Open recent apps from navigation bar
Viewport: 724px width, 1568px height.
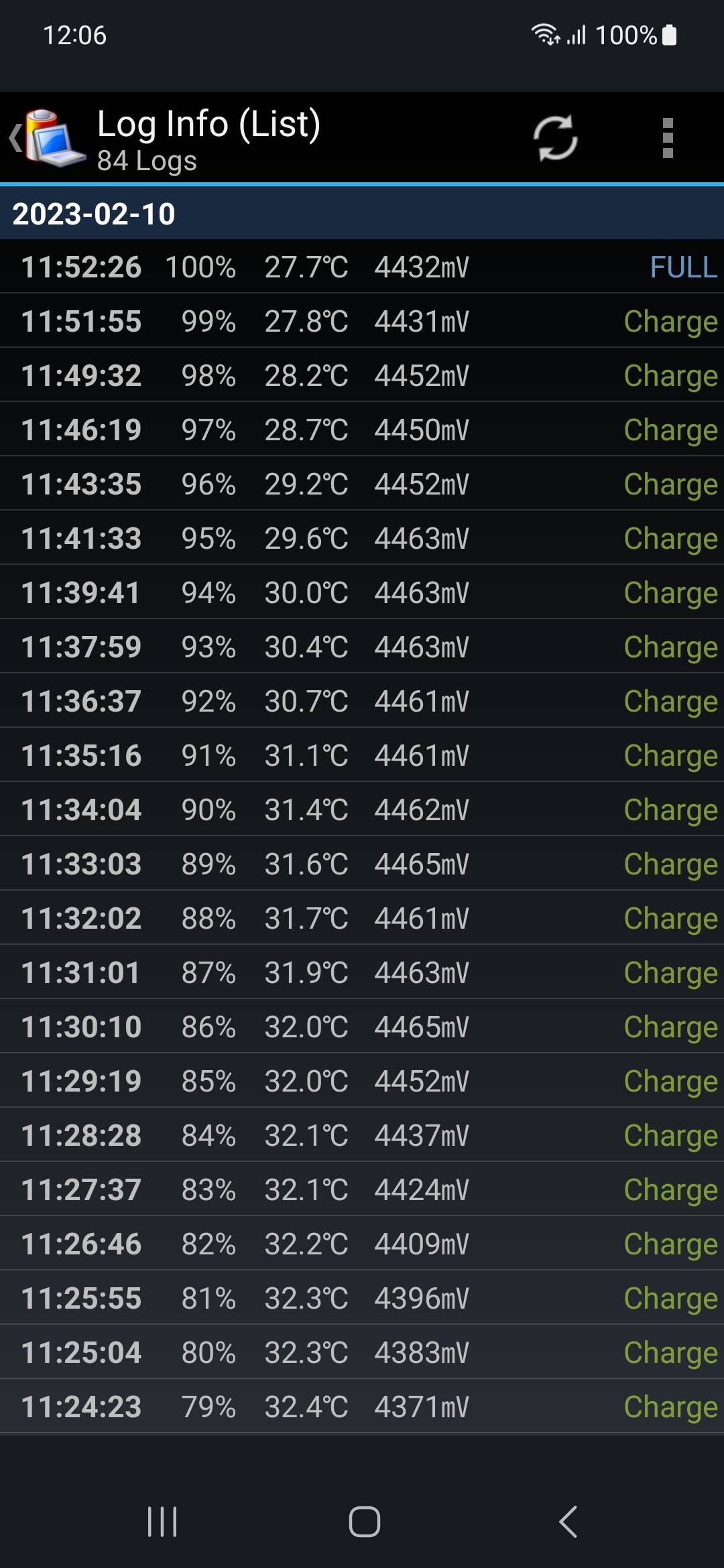(x=162, y=1521)
